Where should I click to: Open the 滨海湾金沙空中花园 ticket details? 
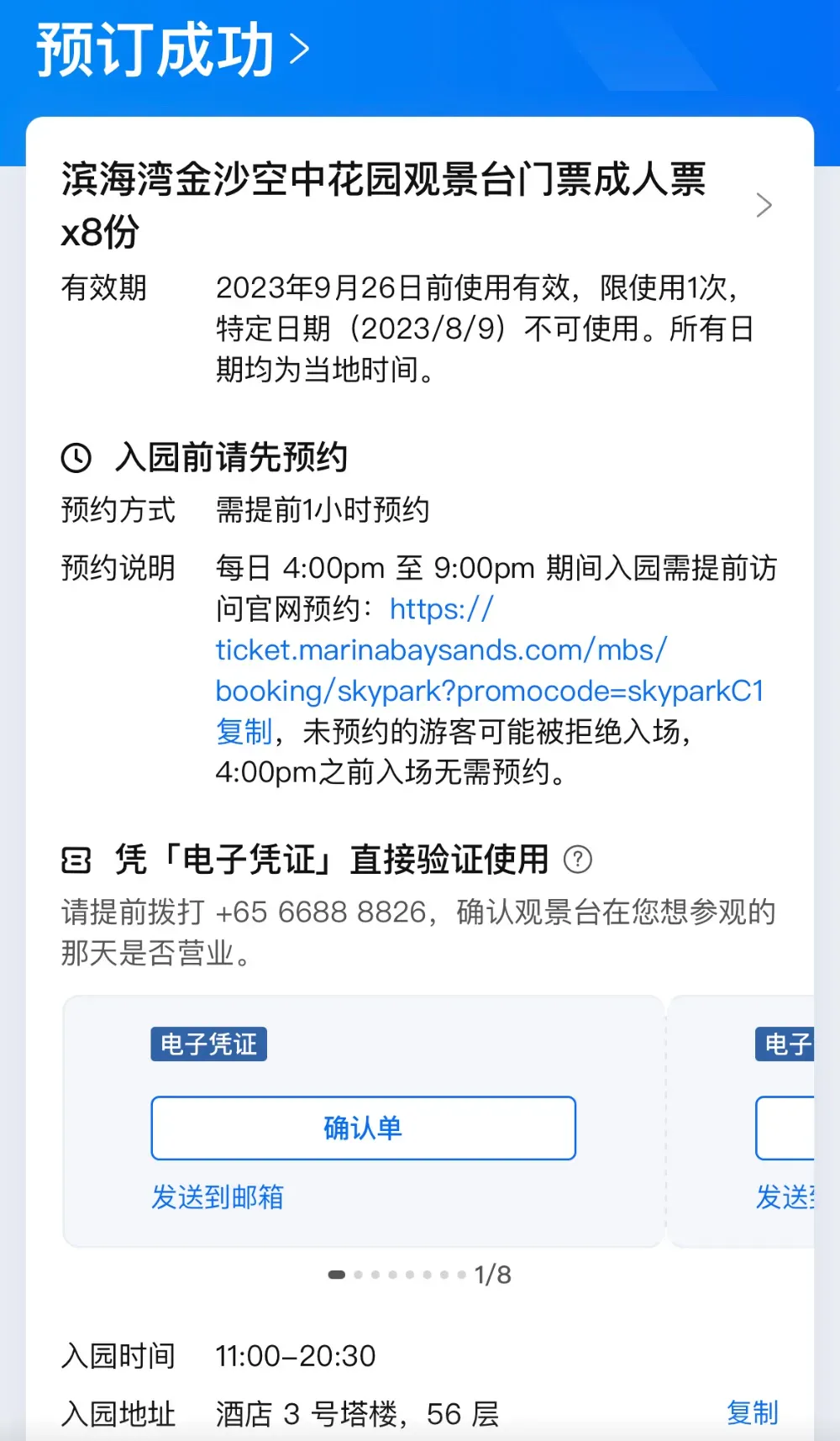[x=417, y=206]
